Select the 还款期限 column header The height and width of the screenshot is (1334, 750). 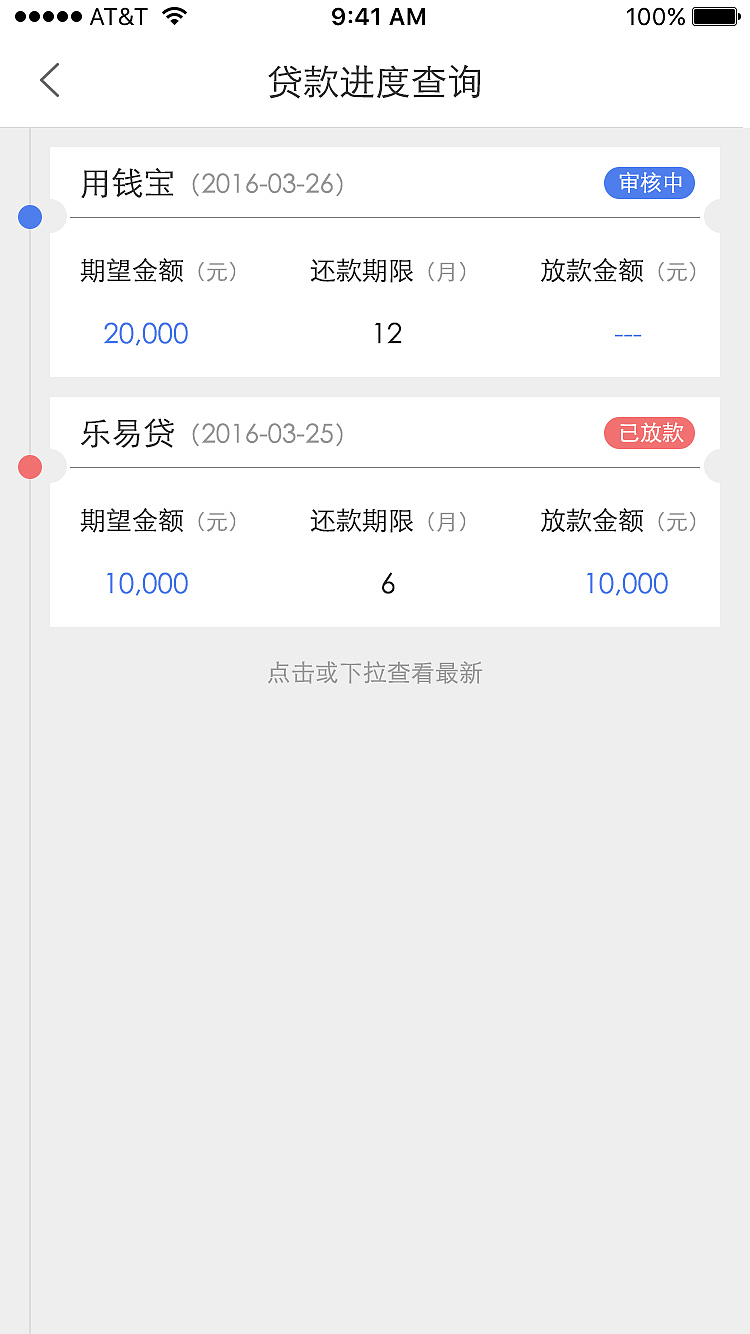point(388,271)
